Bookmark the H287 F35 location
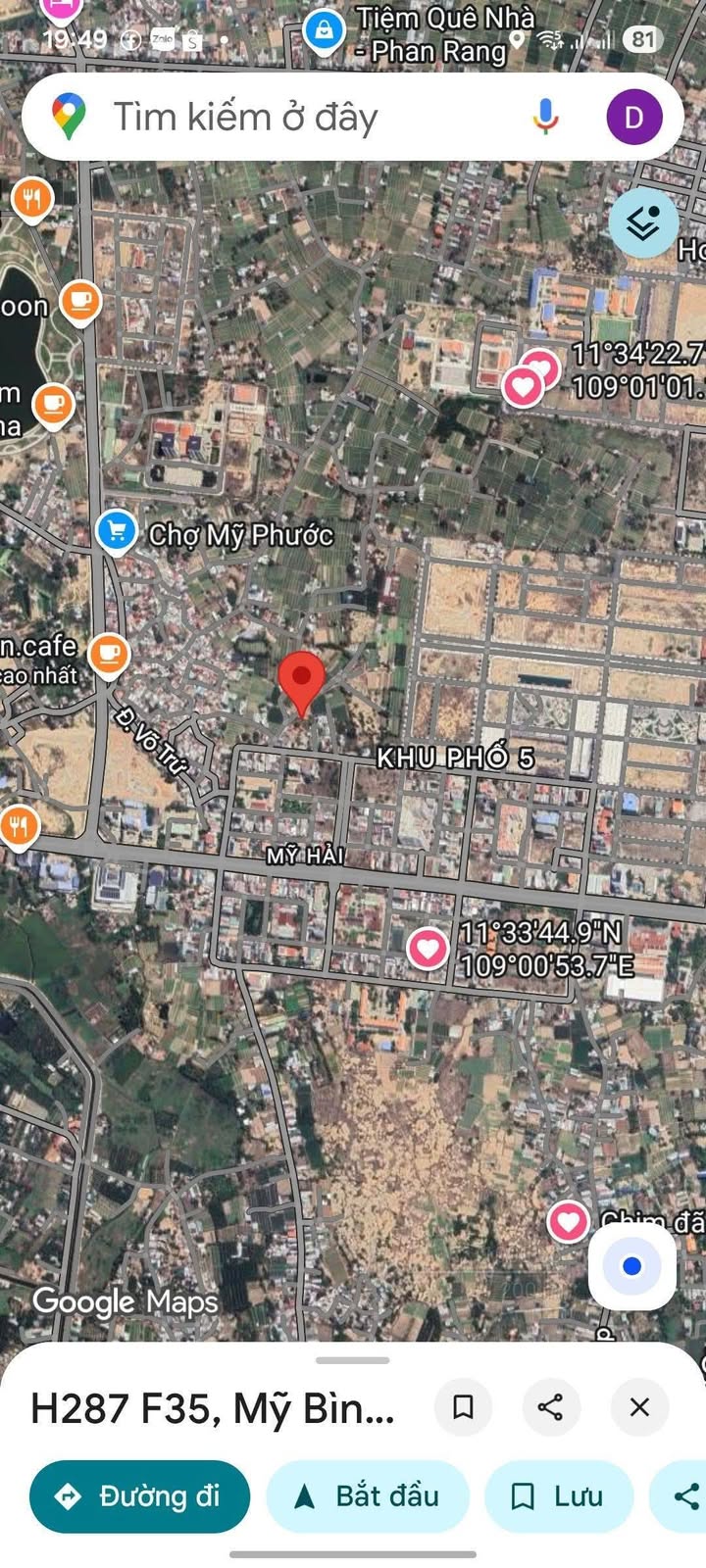 [463, 1407]
